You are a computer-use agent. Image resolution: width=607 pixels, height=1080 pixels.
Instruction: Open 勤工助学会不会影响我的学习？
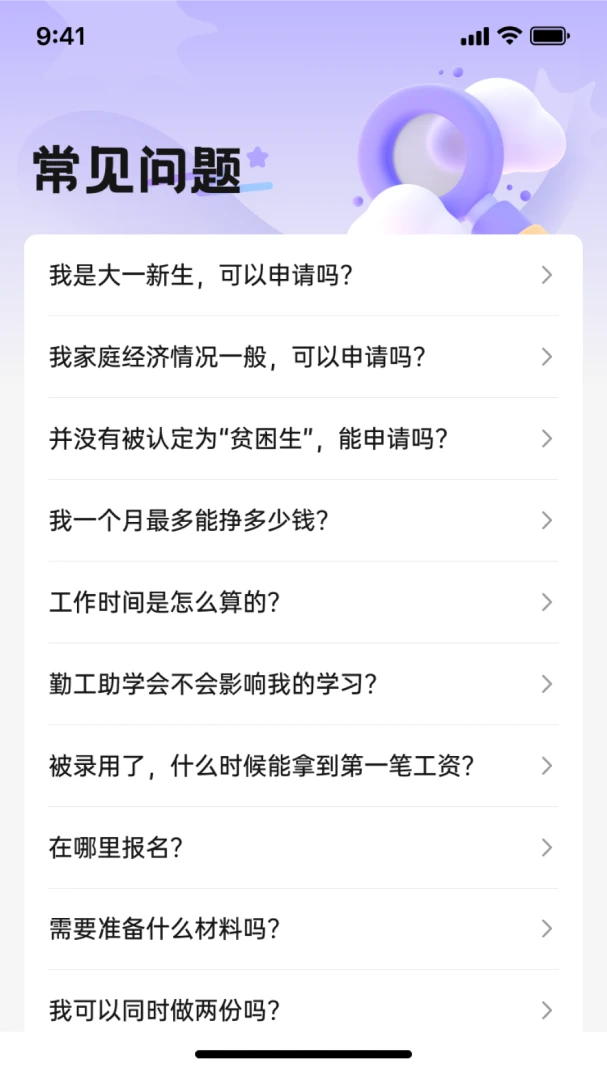[x=303, y=684]
